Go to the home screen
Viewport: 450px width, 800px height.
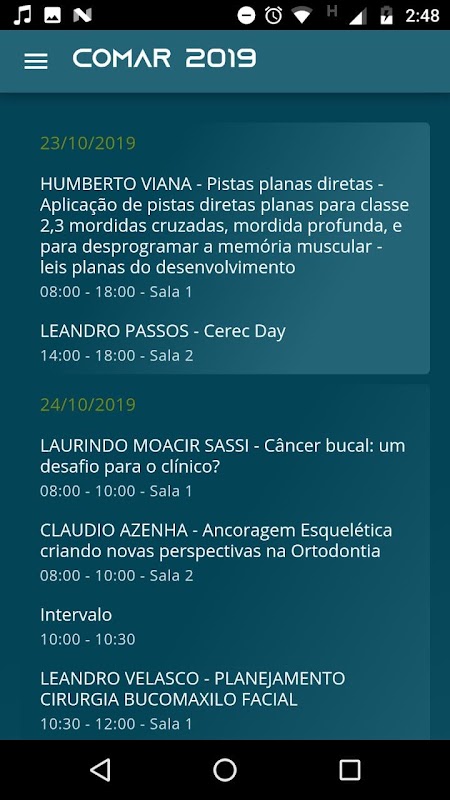[x=225, y=770]
